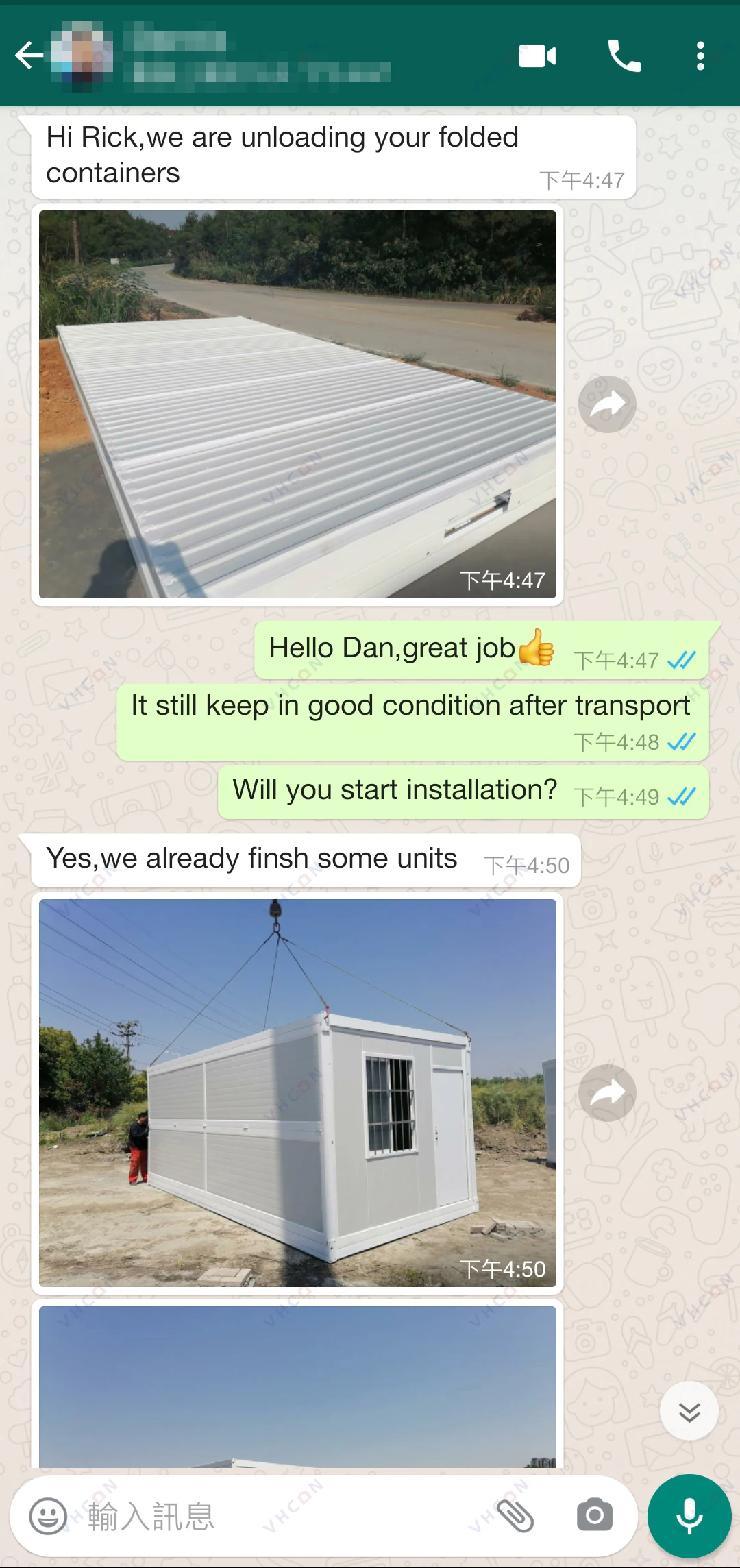Attach a file with the paperclip
This screenshot has width=740, height=1568.
pos(515,1515)
